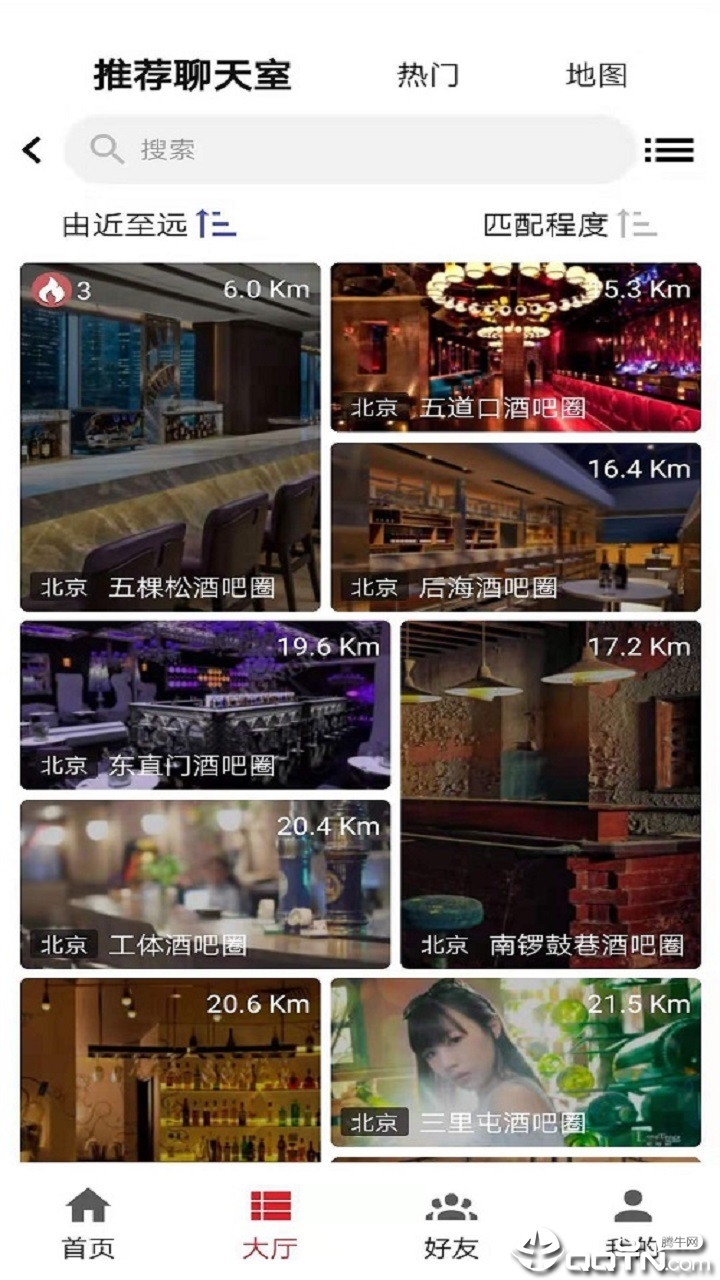Viewport: 720px width, 1280px height.
Task: Open the 东直门酒吧圈 card
Action: click(205, 705)
